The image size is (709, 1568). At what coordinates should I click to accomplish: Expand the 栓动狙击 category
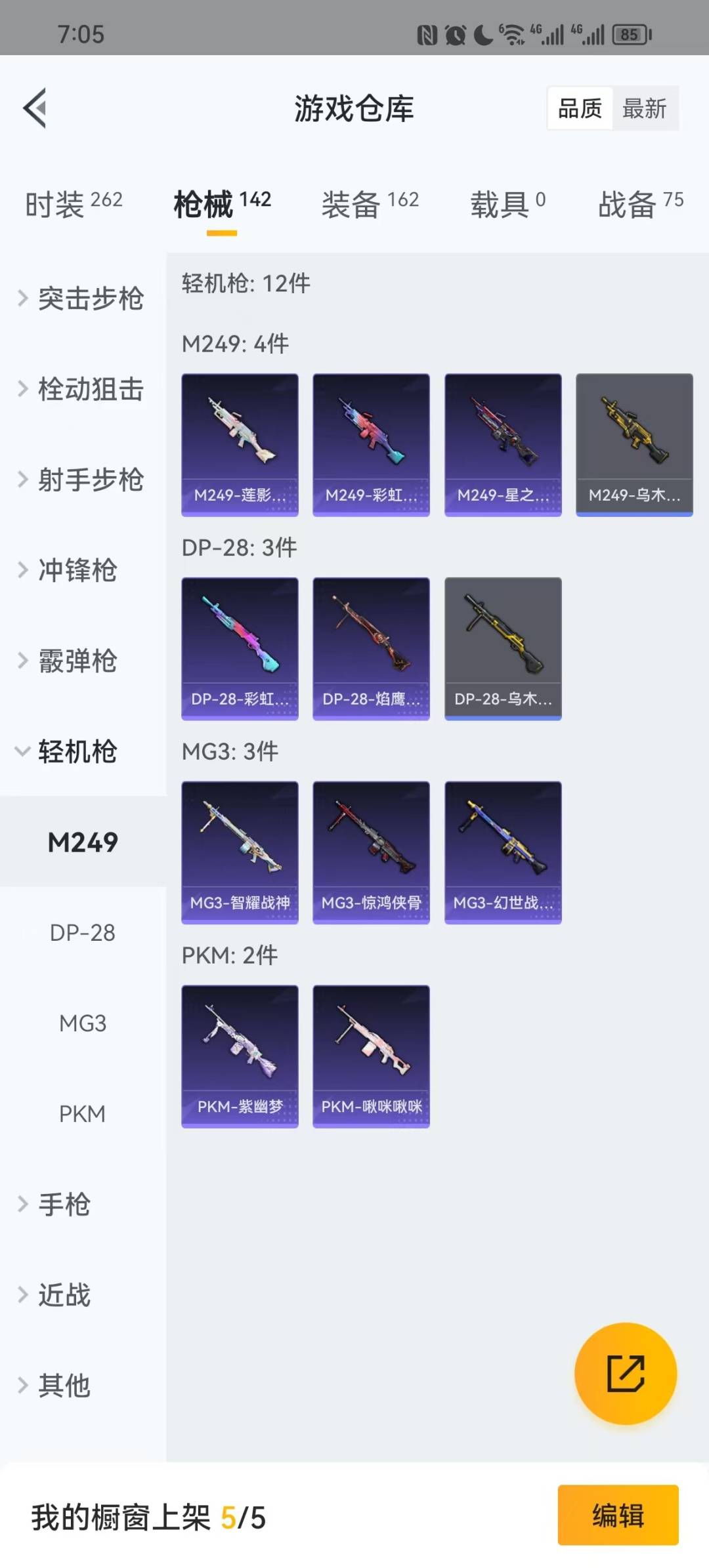tap(82, 389)
